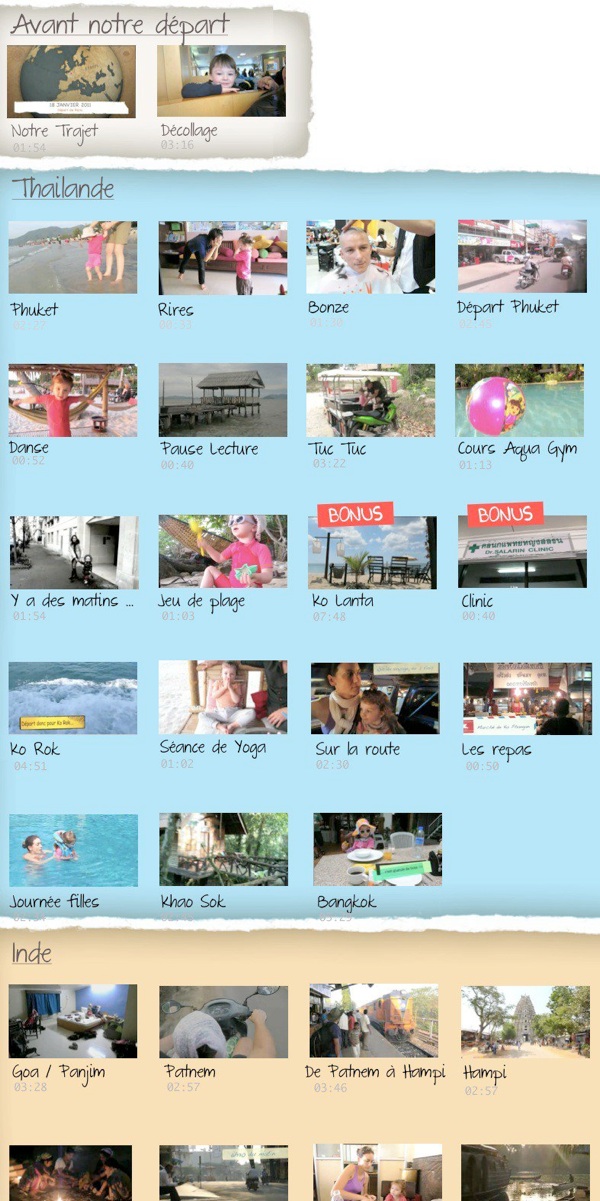Open the Phuket beach video
Viewport: 600px width, 1201px height.
click(x=73, y=257)
